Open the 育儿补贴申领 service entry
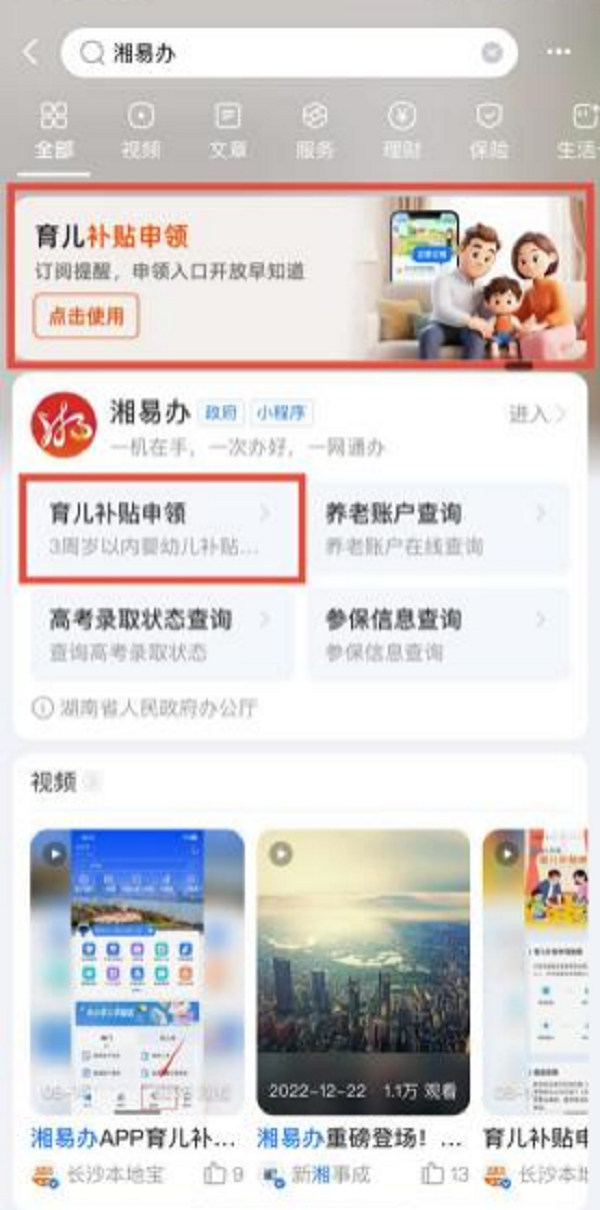 [161, 529]
